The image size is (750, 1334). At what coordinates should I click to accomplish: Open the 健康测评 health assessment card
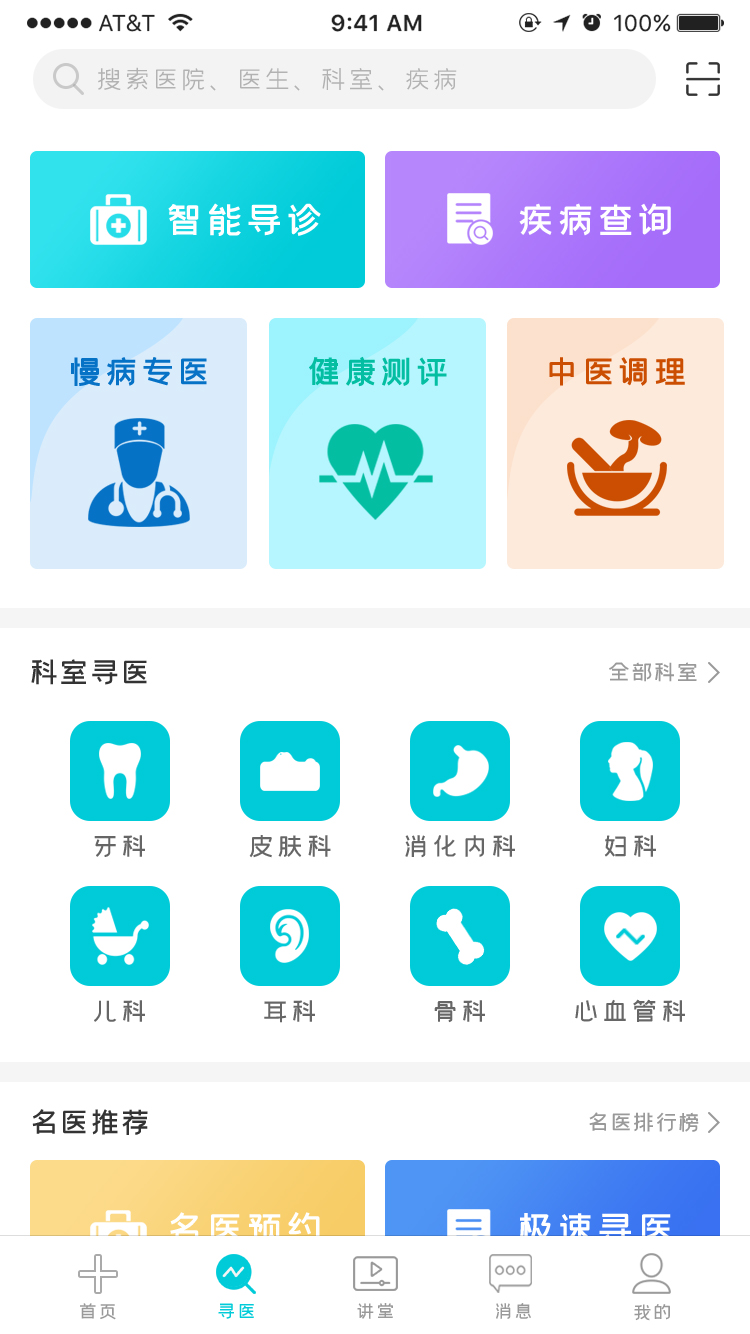(x=377, y=443)
